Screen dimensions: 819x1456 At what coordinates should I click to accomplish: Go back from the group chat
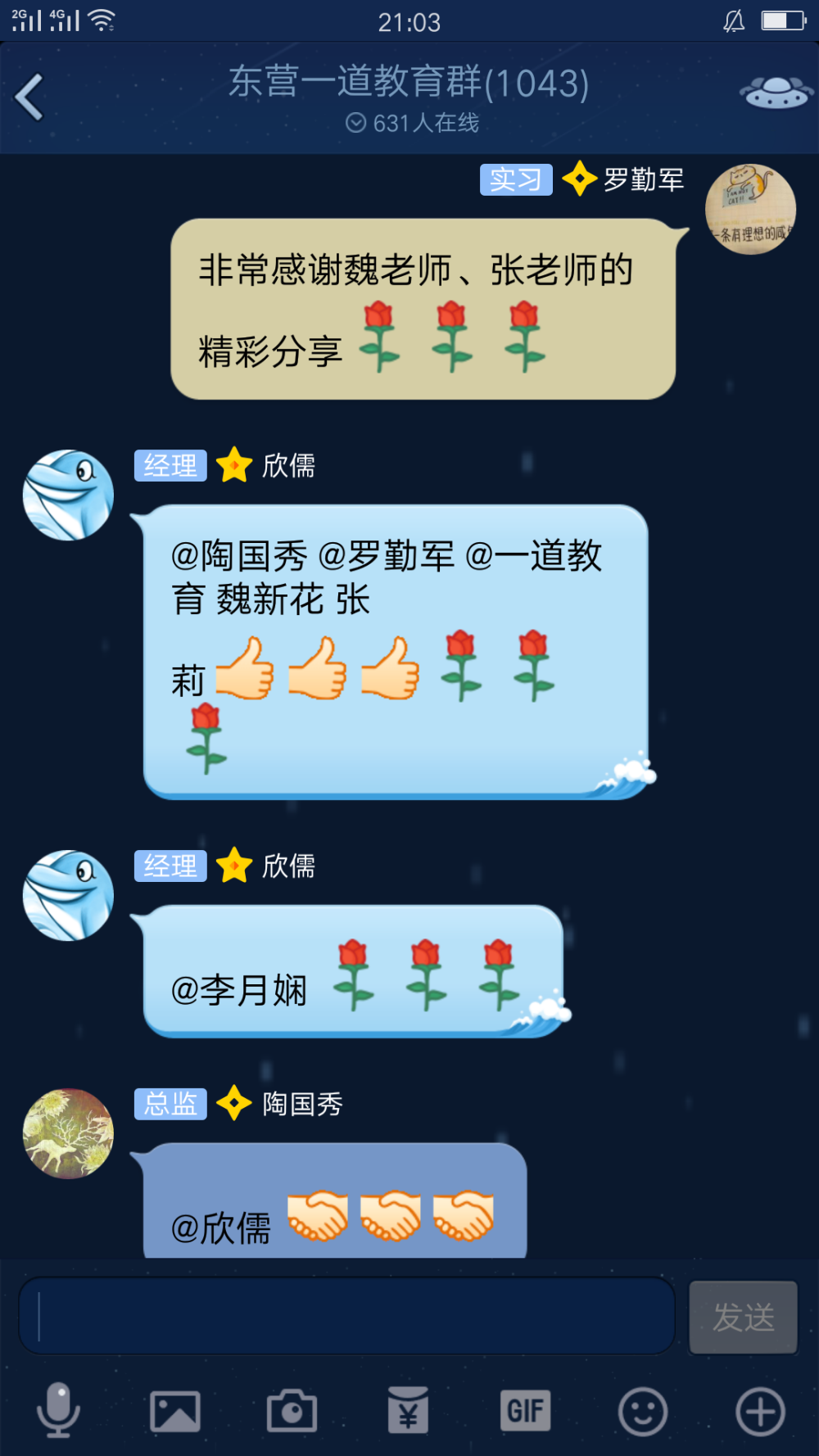[29, 97]
